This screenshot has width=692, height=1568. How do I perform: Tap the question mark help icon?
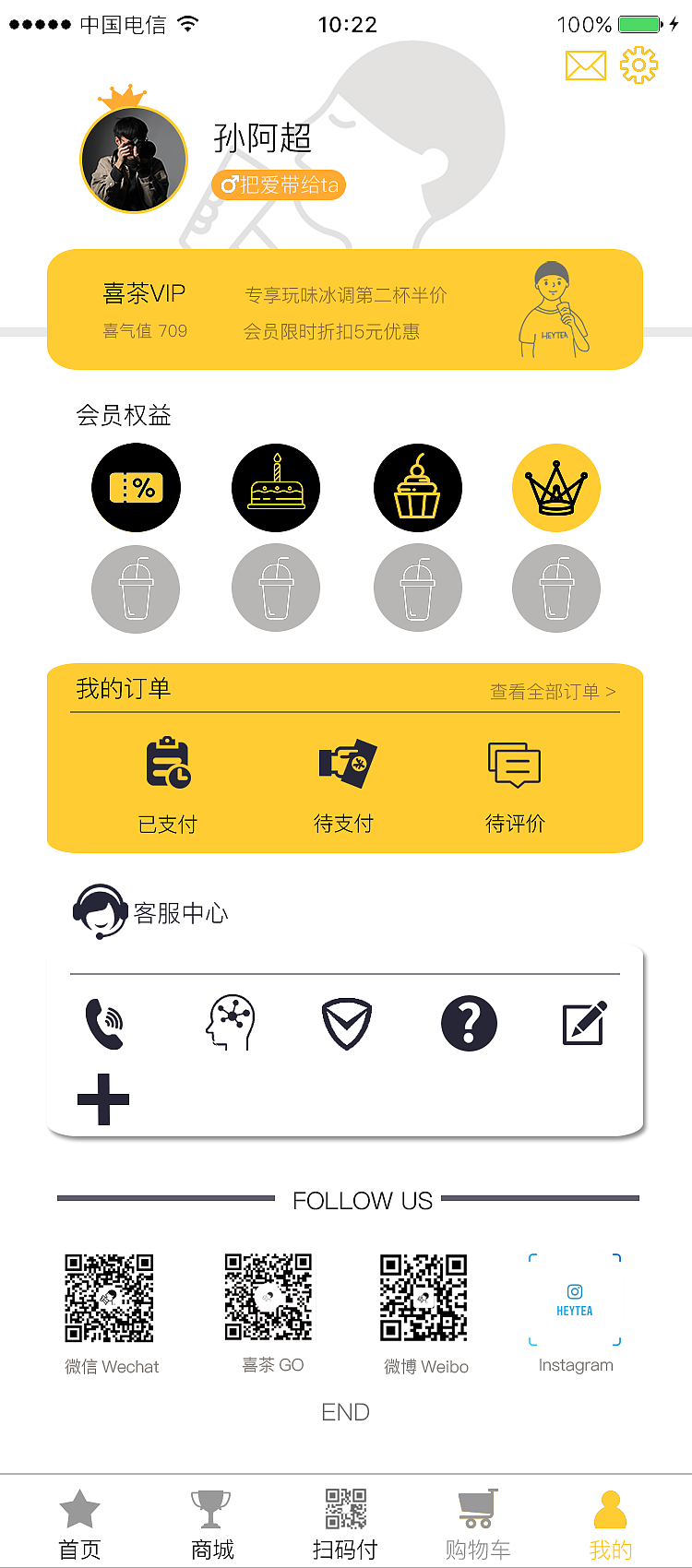tap(469, 1022)
